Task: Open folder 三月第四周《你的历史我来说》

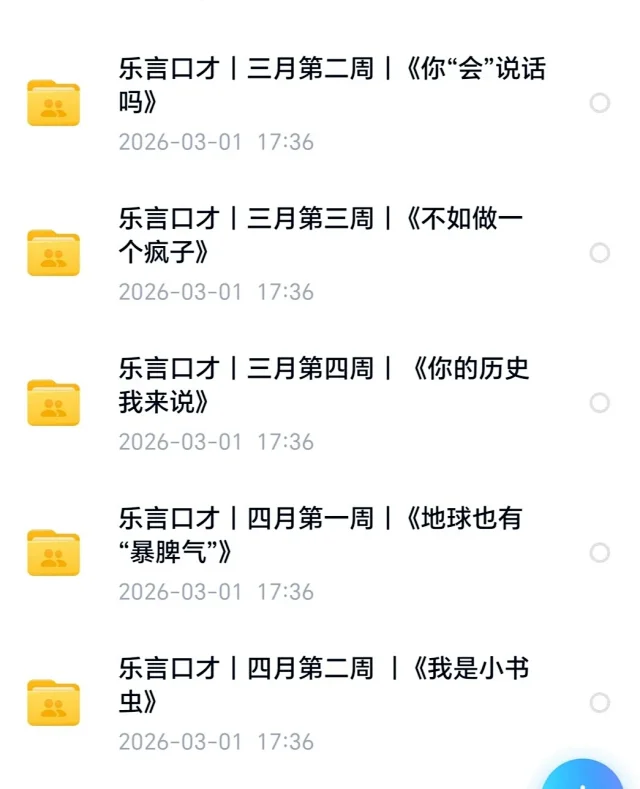Action: [x=322, y=386]
